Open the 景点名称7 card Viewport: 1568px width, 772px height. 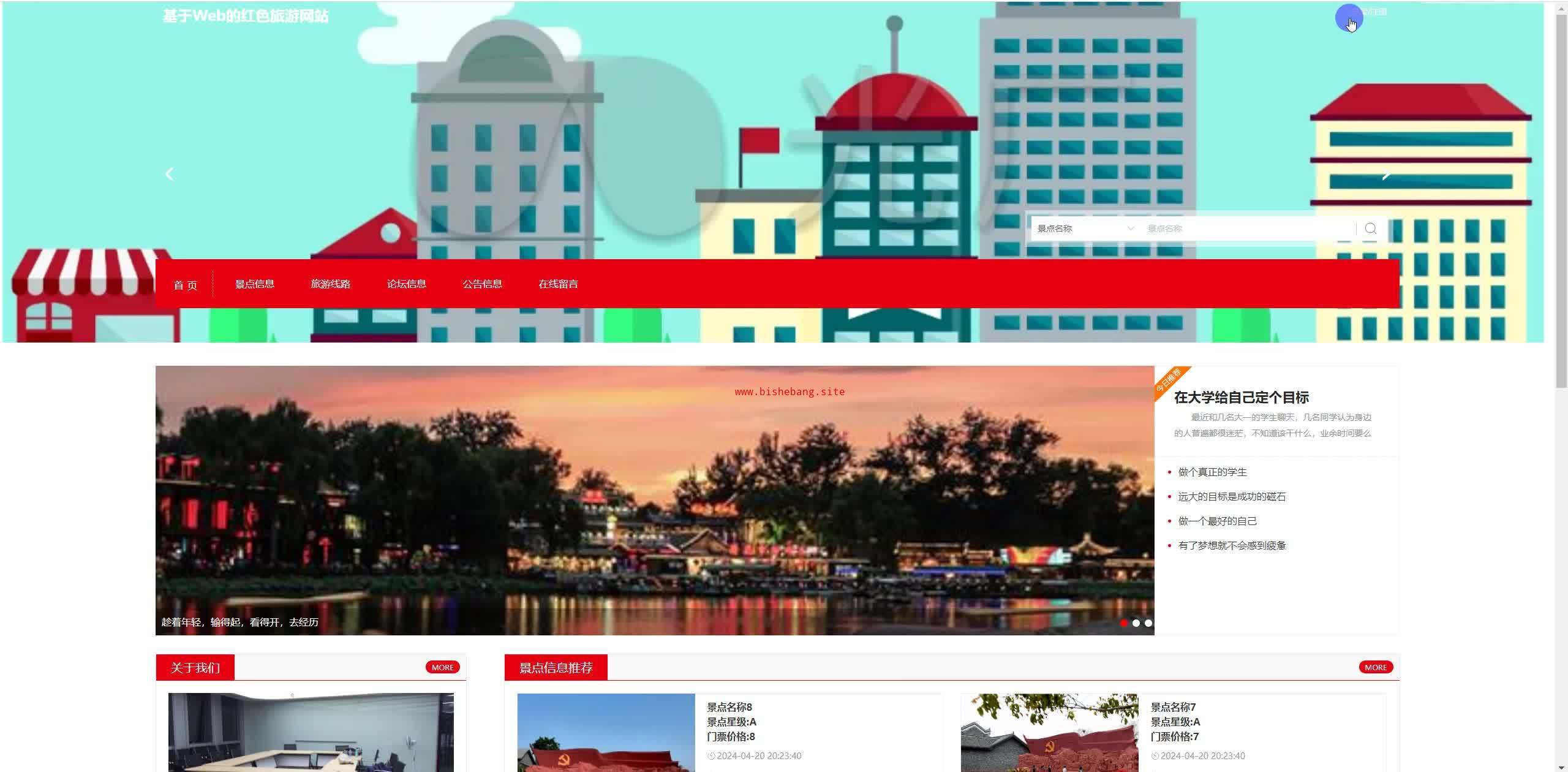[1173, 708]
